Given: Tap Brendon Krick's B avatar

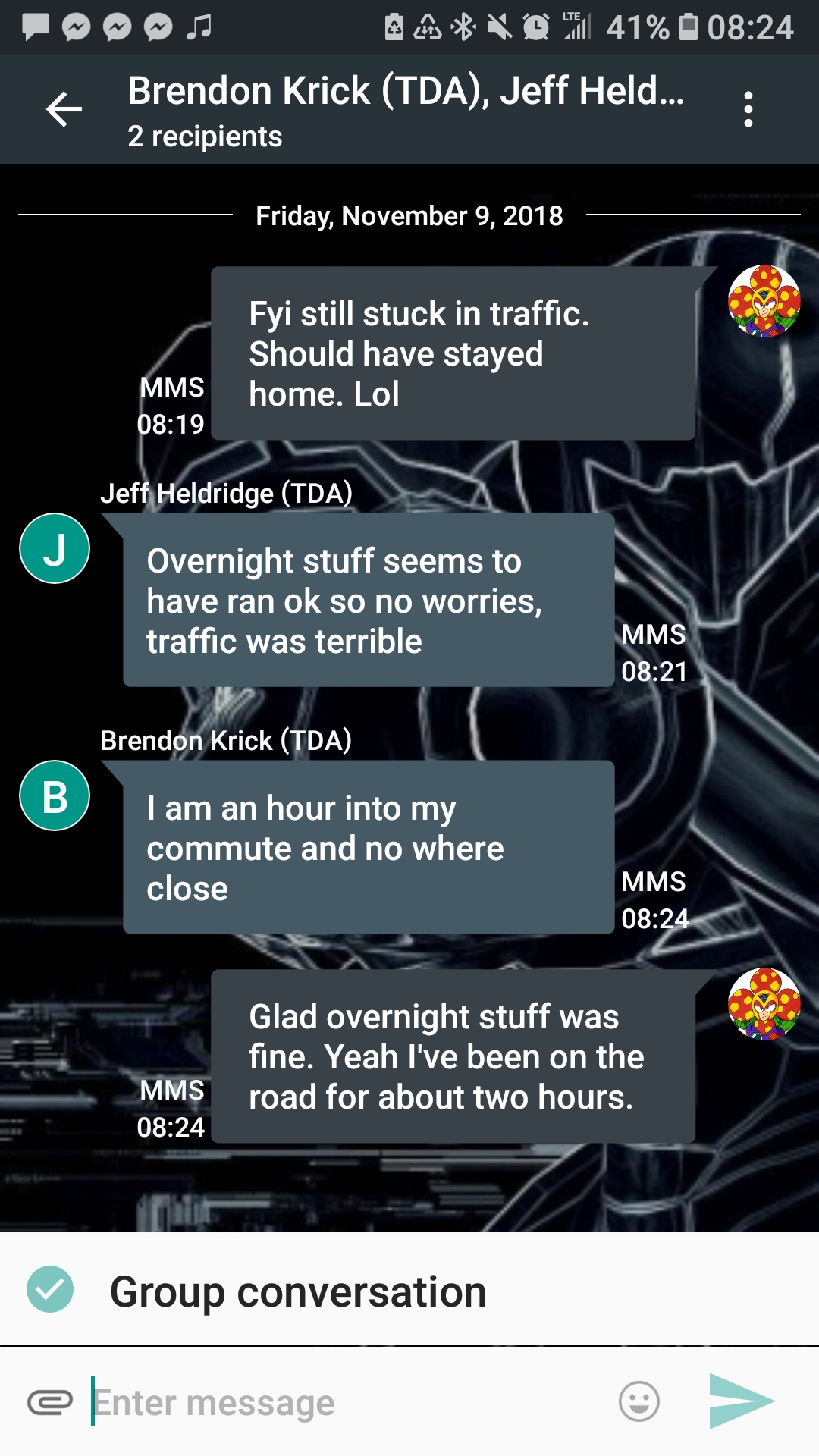Looking at the screenshot, I should point(55,795).
